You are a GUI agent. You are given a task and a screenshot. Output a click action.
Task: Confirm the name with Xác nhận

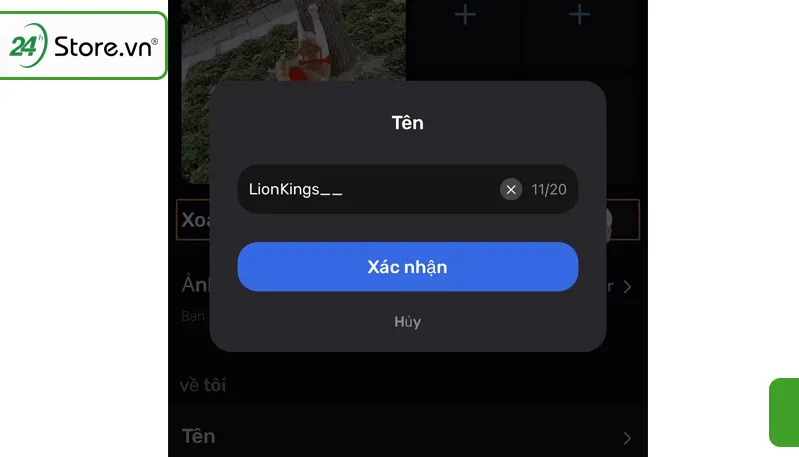pos(407,267)
